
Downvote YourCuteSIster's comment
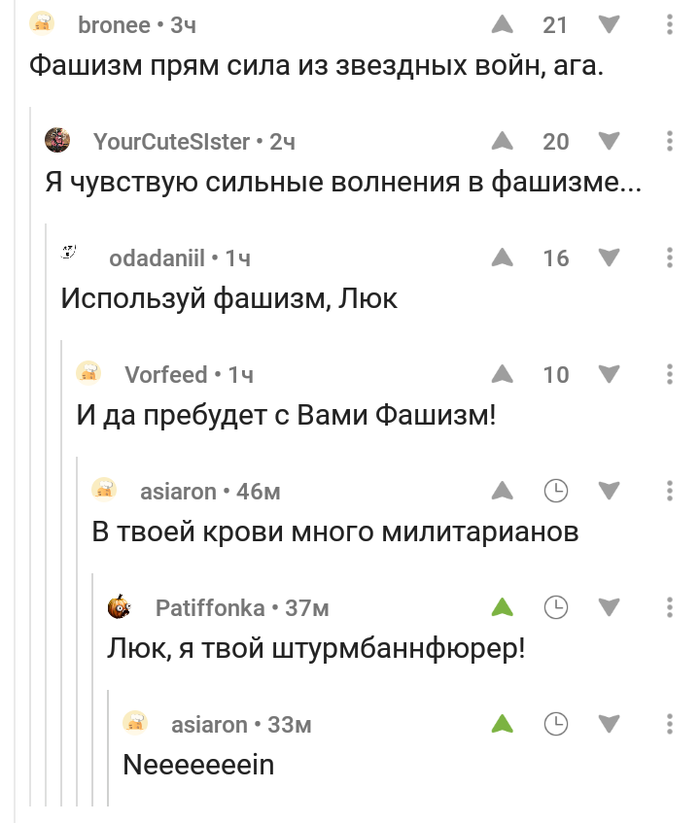click(608, 142)
